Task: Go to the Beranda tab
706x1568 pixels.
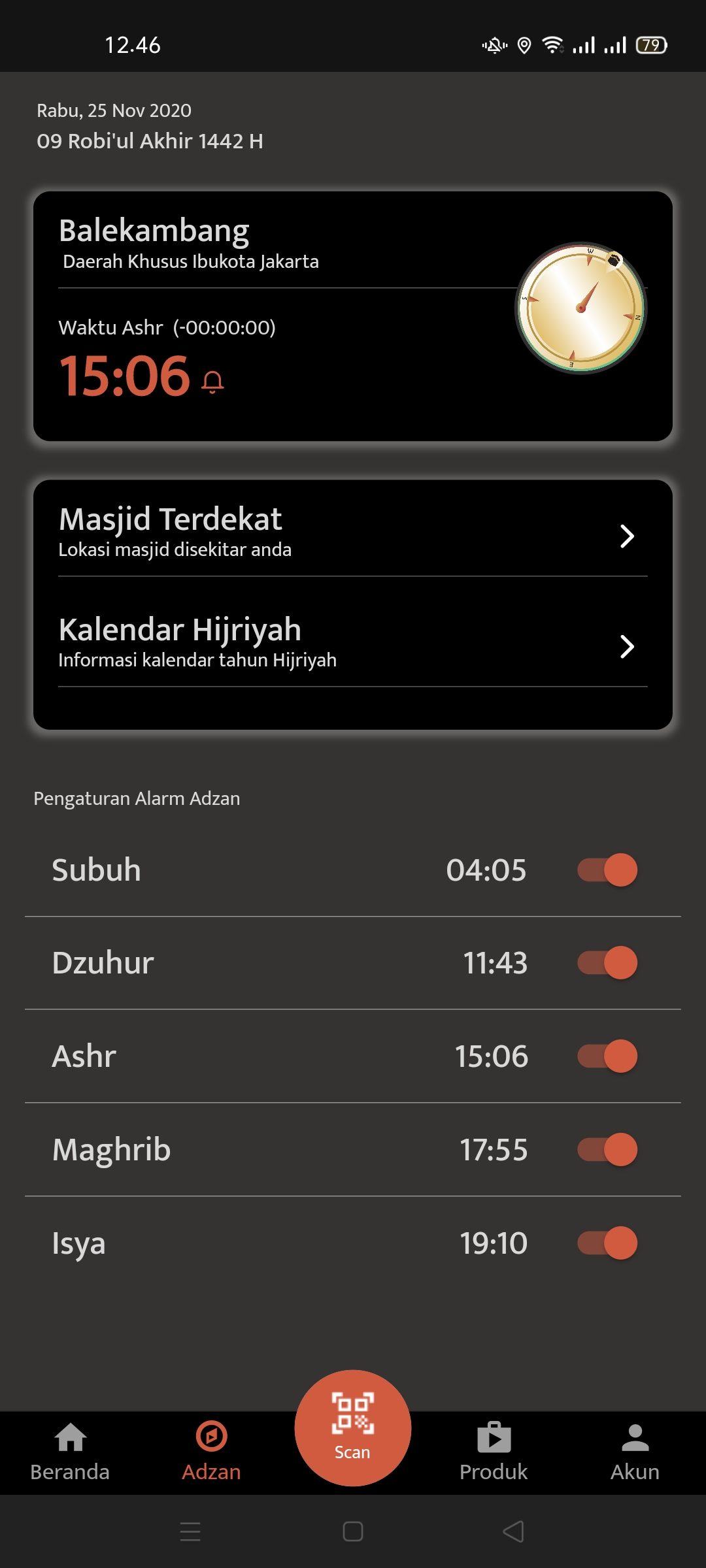Action: [70, 1452]
